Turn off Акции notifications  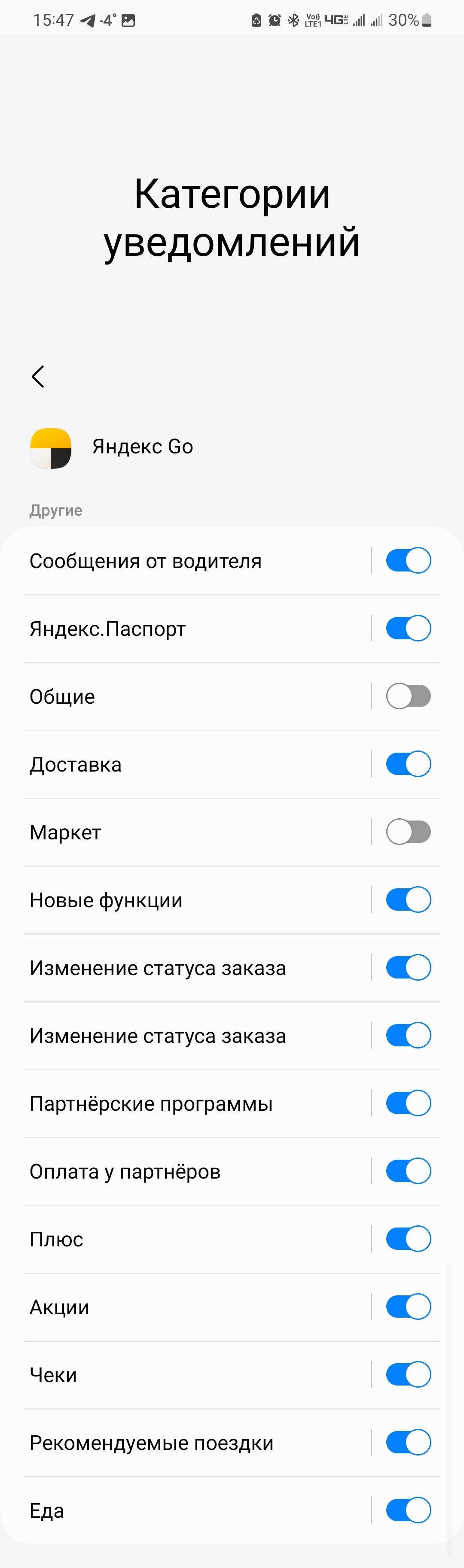pos(408,1307)
